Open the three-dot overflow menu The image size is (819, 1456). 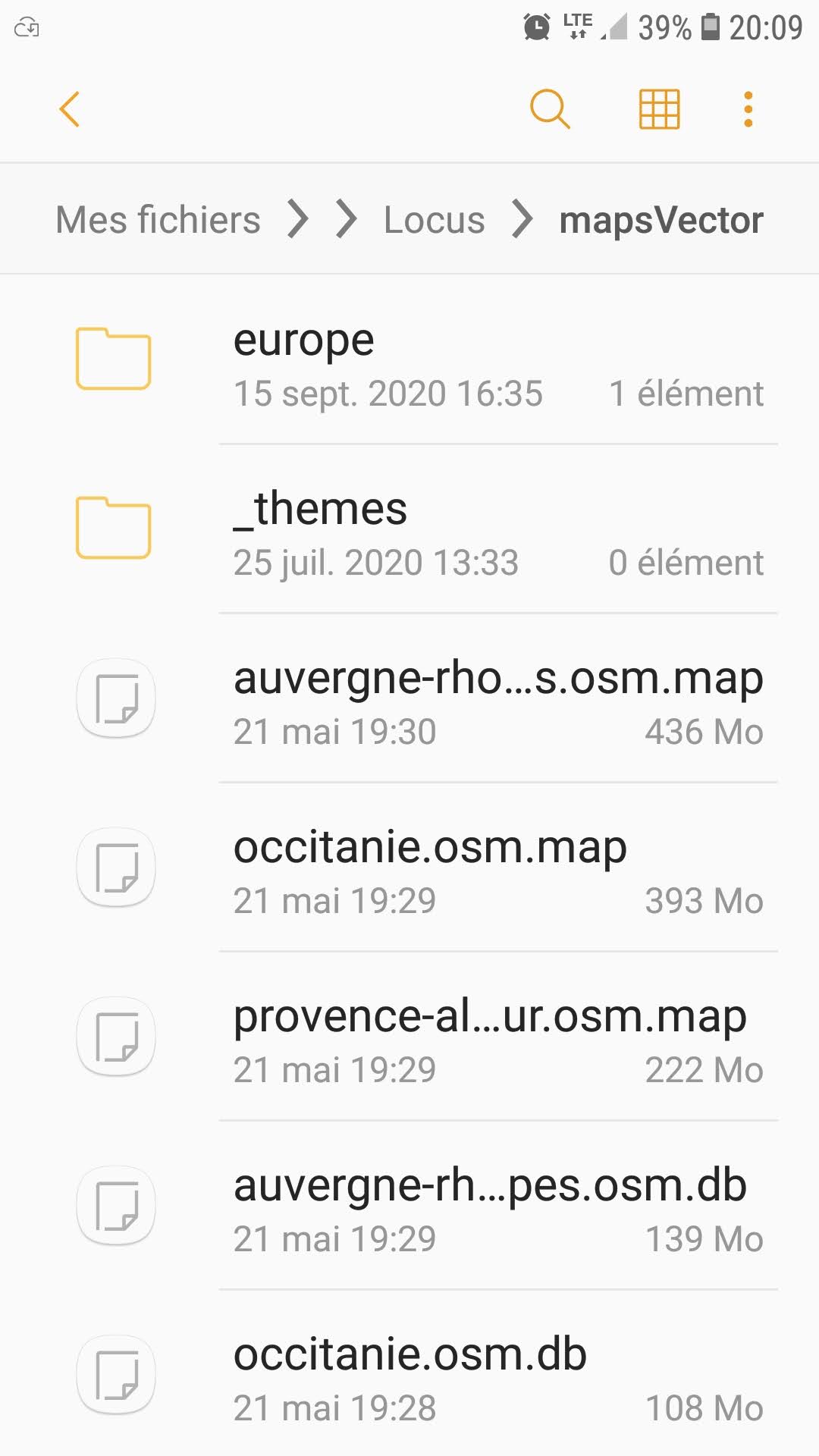[748, 109]
